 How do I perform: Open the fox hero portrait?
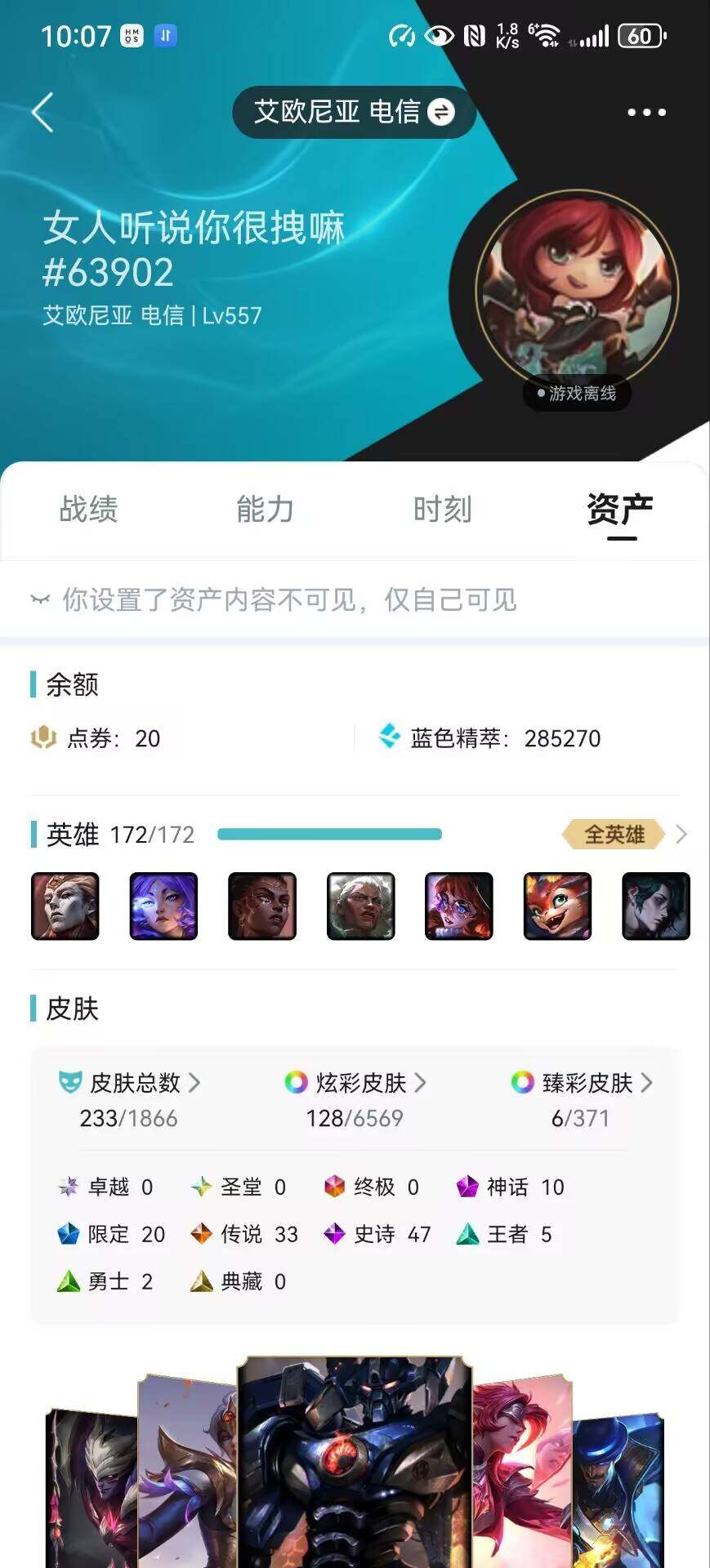tap(557, 906)
